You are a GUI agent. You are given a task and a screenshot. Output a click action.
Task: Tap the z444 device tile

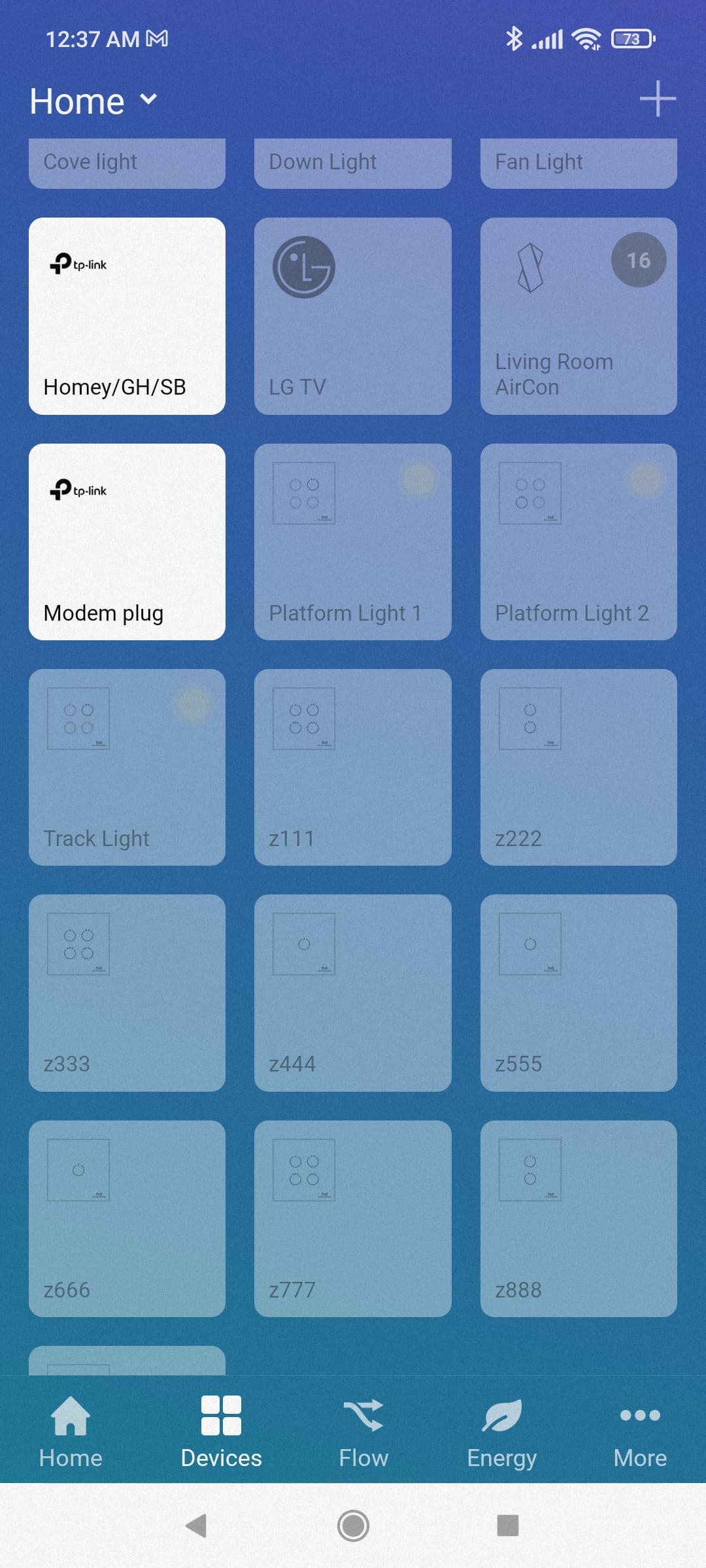[x=352, y=992]
